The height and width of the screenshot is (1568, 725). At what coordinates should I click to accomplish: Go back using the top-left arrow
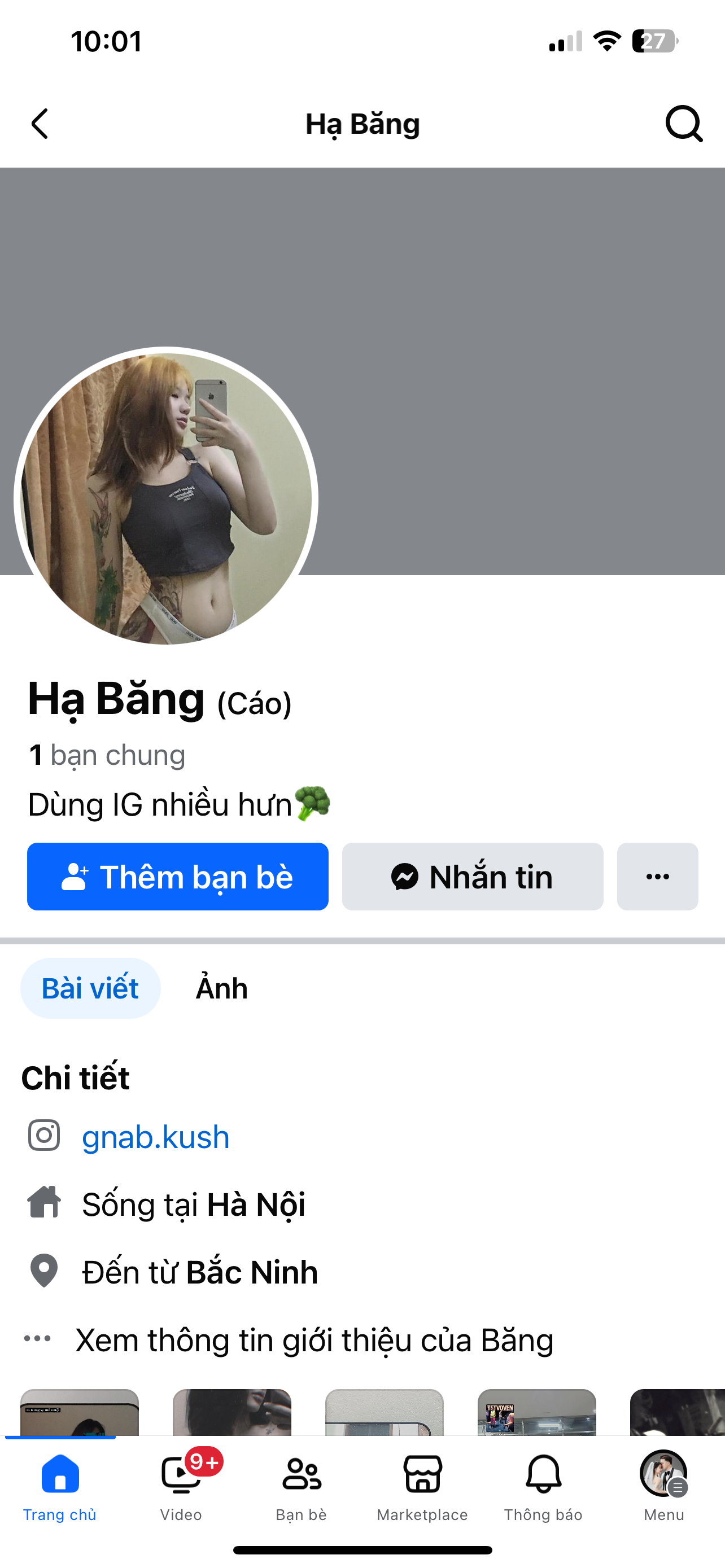[x=40, y=124]
